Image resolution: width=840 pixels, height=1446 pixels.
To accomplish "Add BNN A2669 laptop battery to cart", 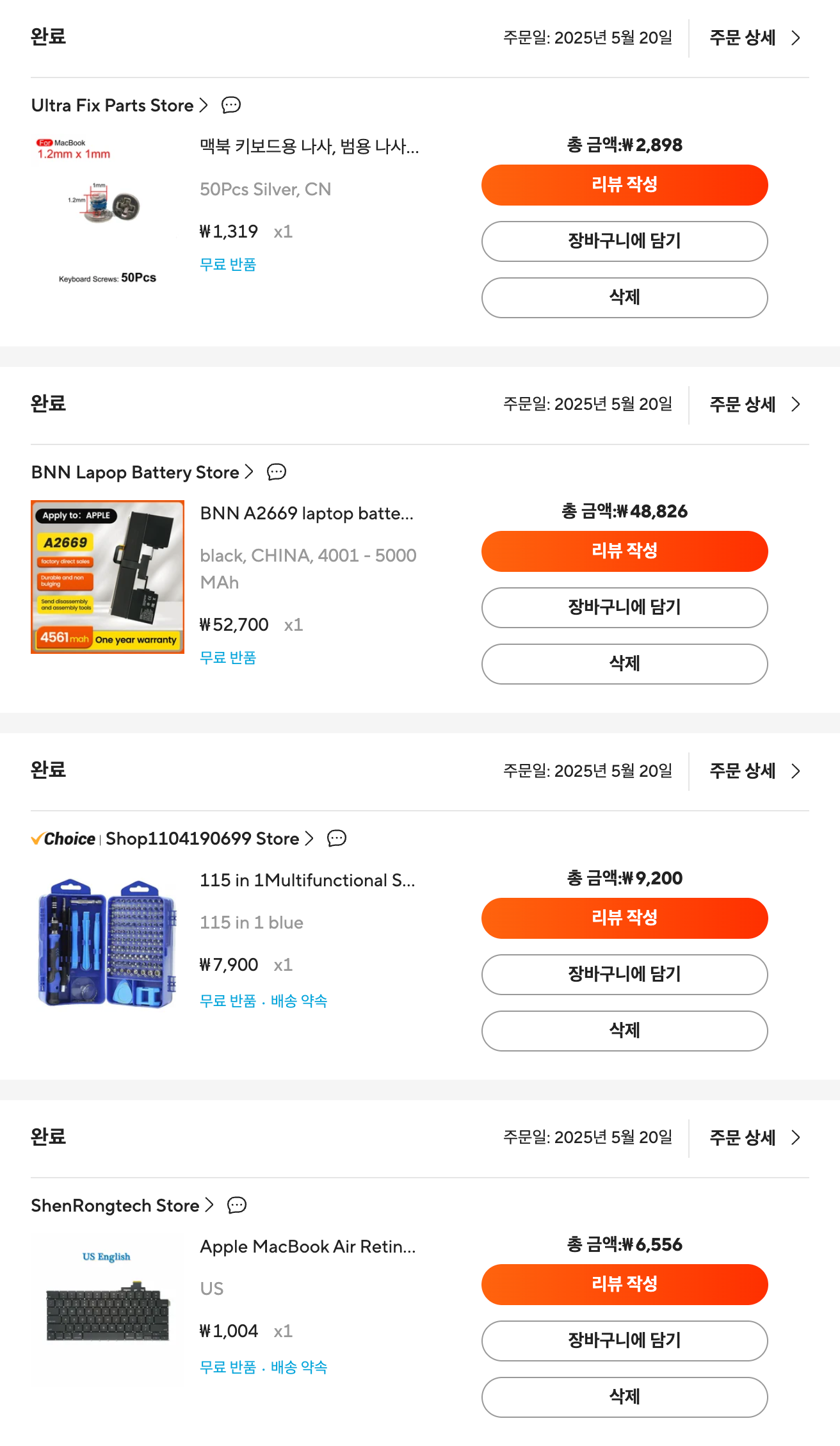I will tap(624, 608).
